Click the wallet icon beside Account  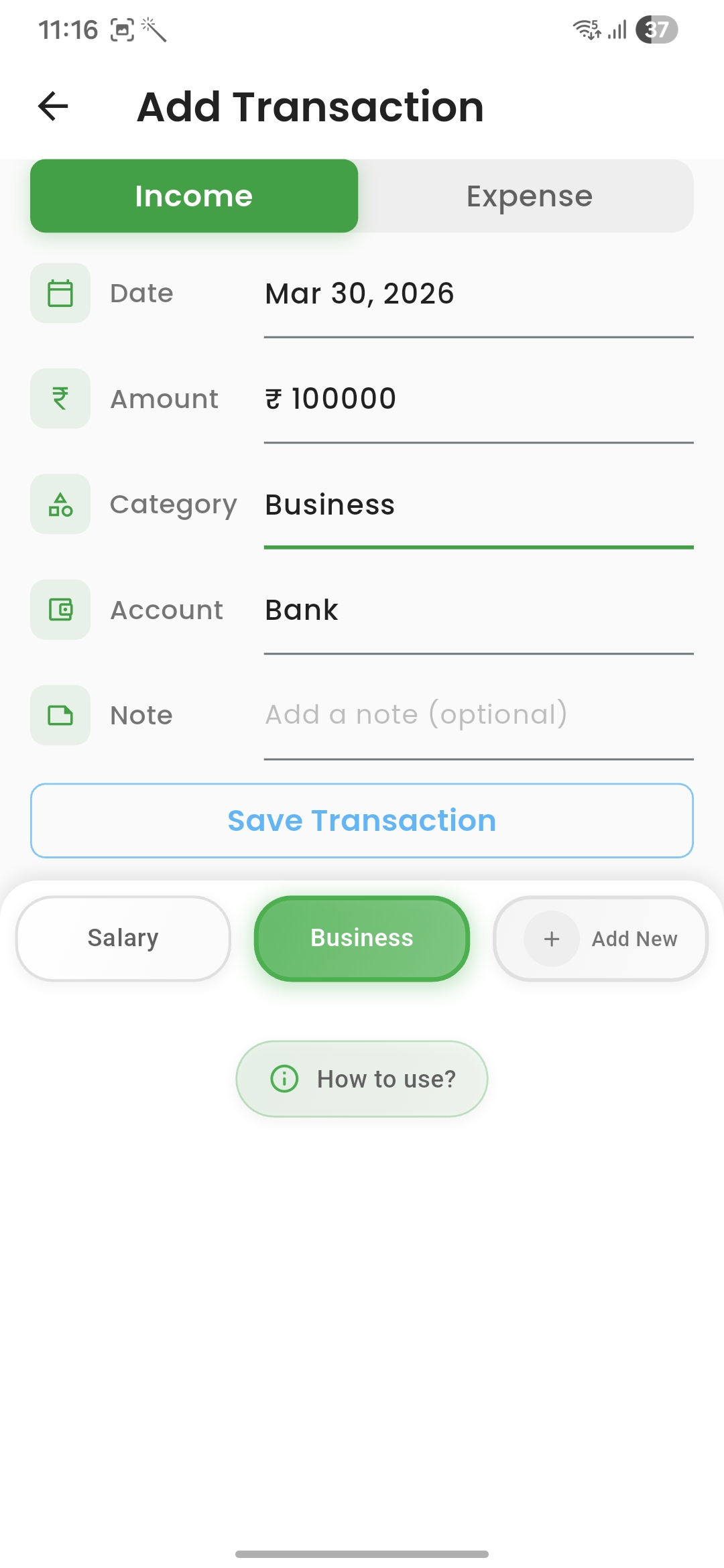(x=60, y=610)
